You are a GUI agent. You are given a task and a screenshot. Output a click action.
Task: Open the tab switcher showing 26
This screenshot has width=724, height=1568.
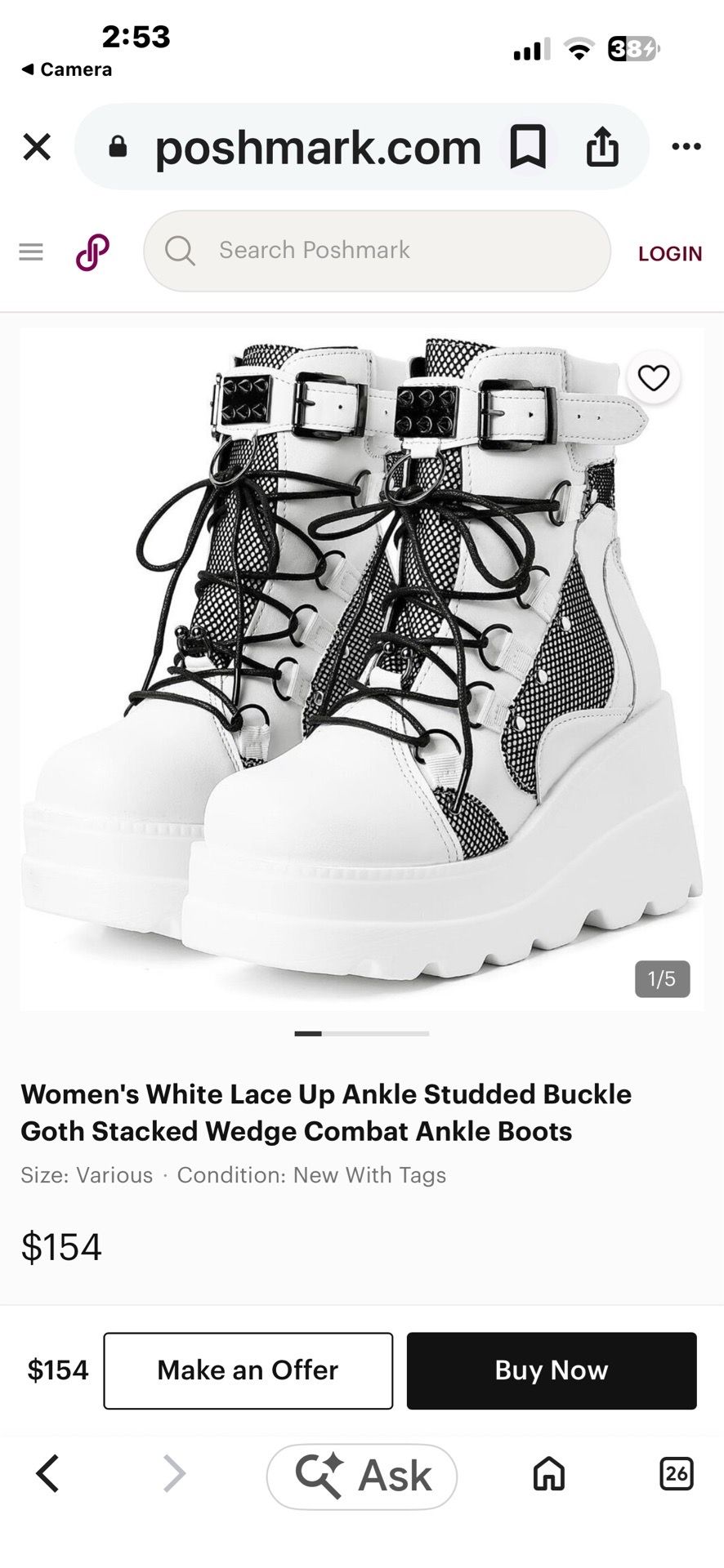coord(677,1473)
